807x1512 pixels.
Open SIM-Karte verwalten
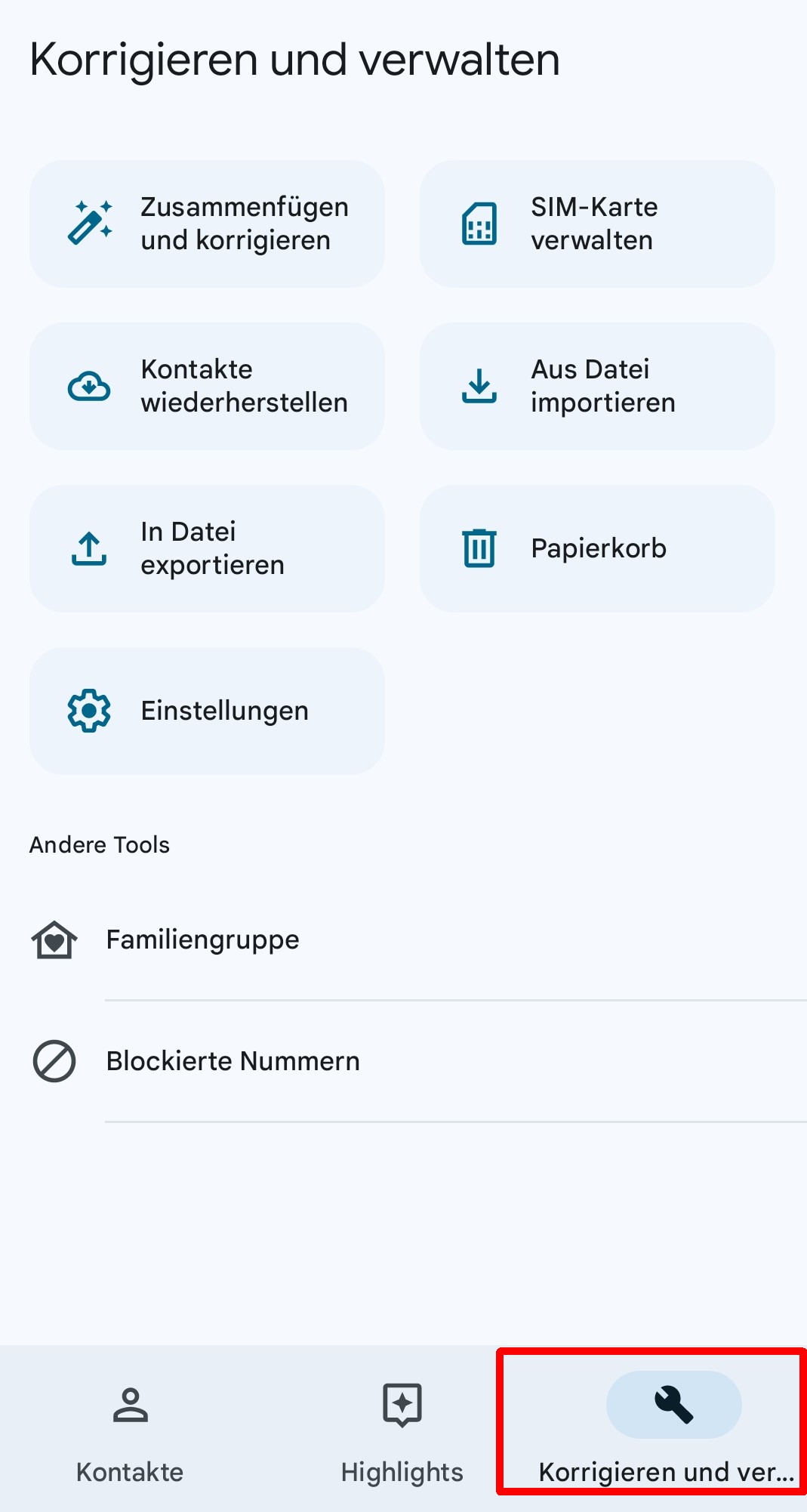pyautogui.click(x=597, y=224)
